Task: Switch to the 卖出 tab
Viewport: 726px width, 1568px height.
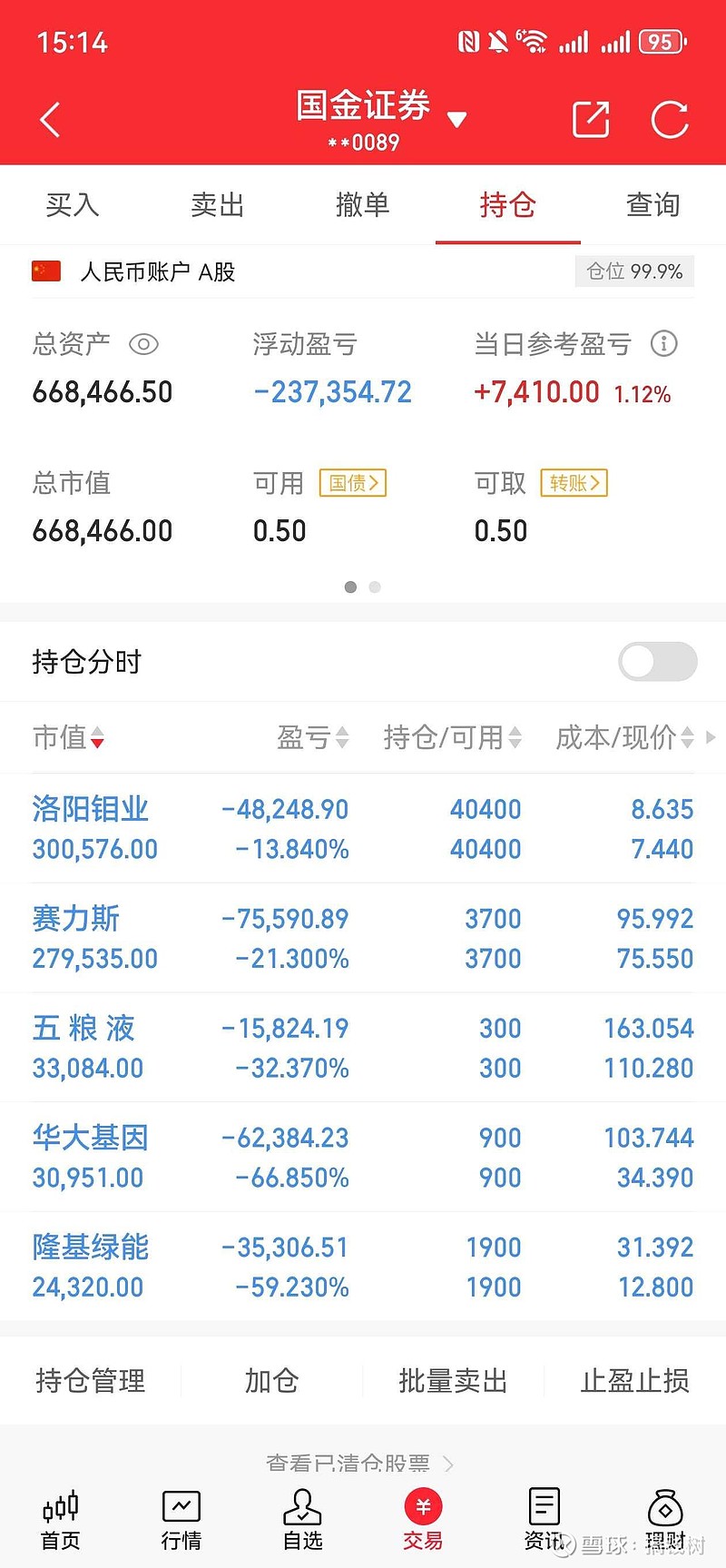Action: pos(217,205)
